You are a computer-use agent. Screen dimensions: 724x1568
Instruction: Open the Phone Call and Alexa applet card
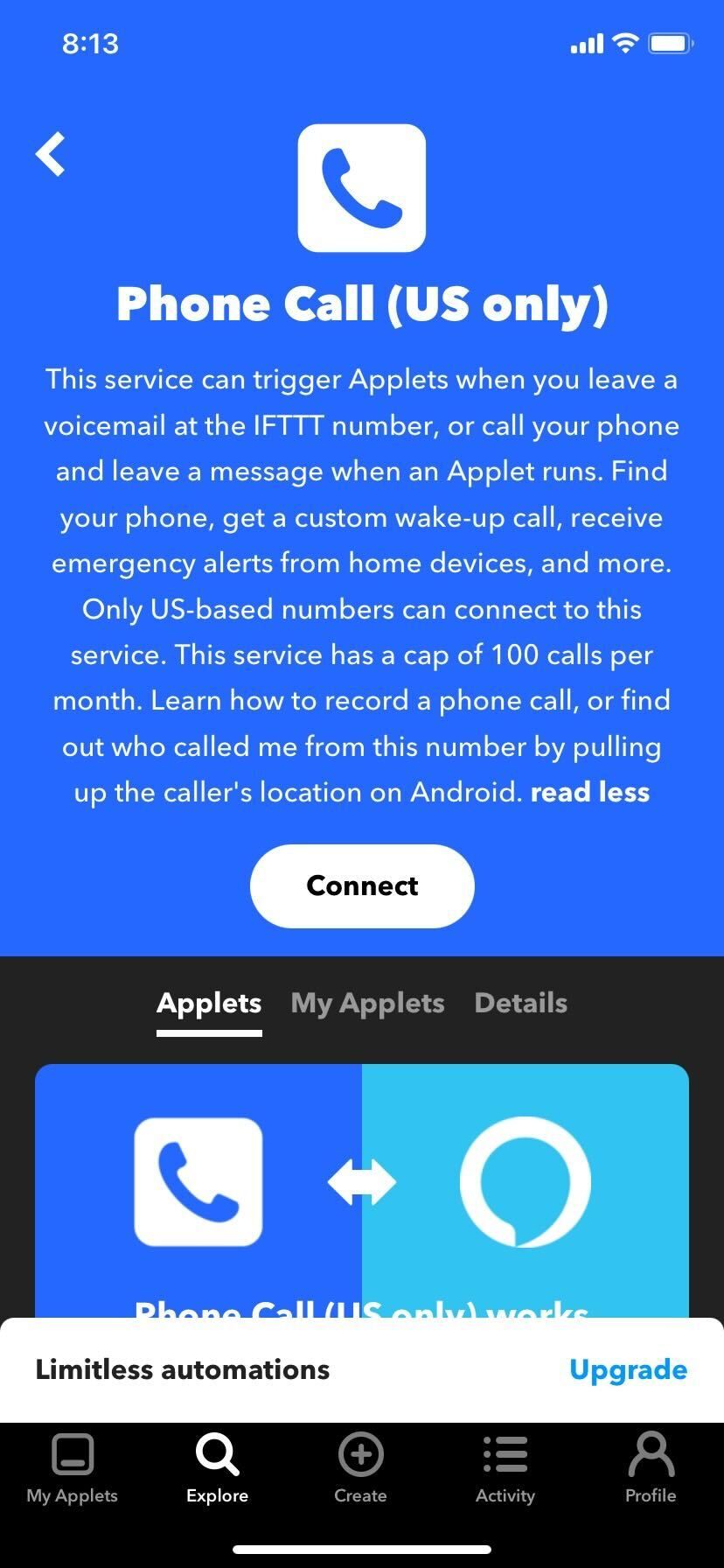tap(362, 1190)
